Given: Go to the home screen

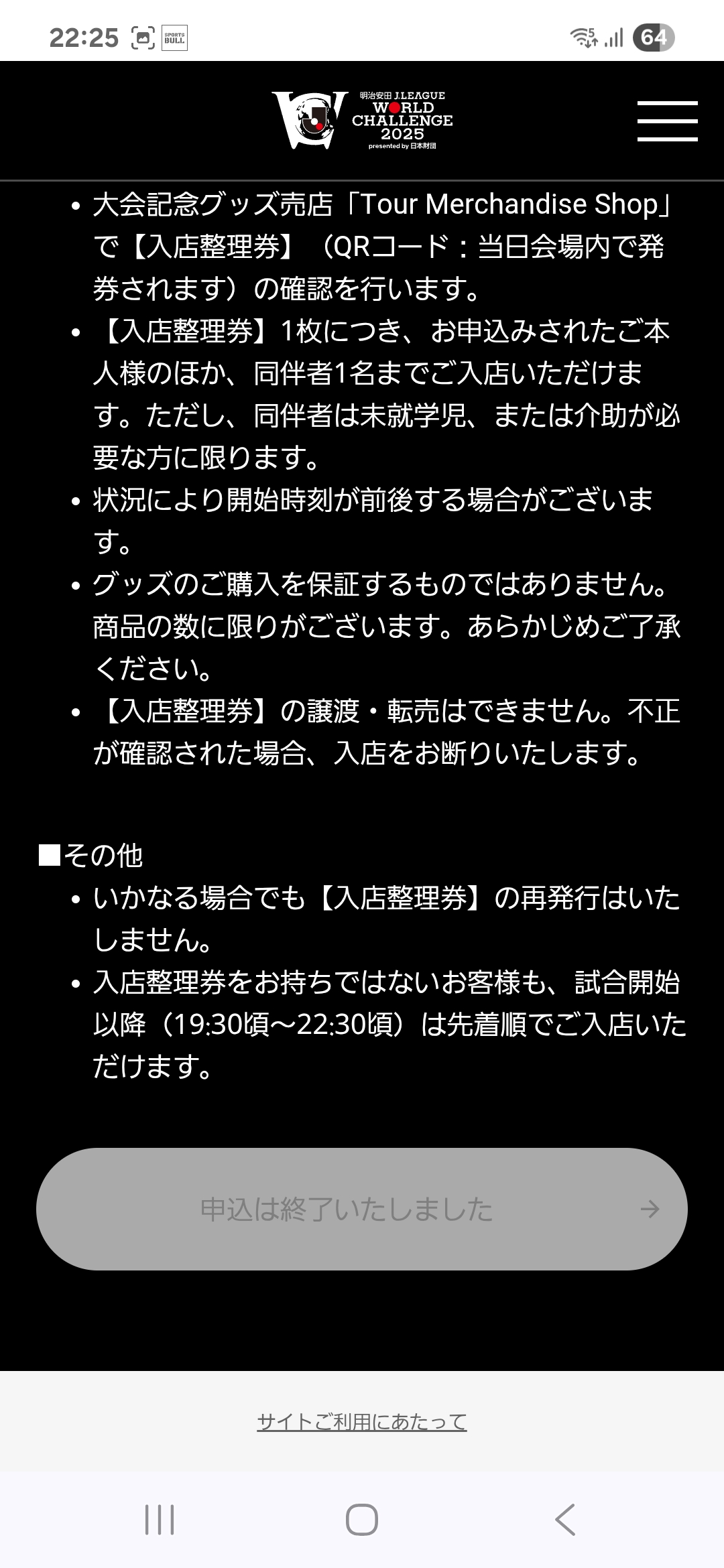Looking at the screenshot, I should [x=362, y=1519].
